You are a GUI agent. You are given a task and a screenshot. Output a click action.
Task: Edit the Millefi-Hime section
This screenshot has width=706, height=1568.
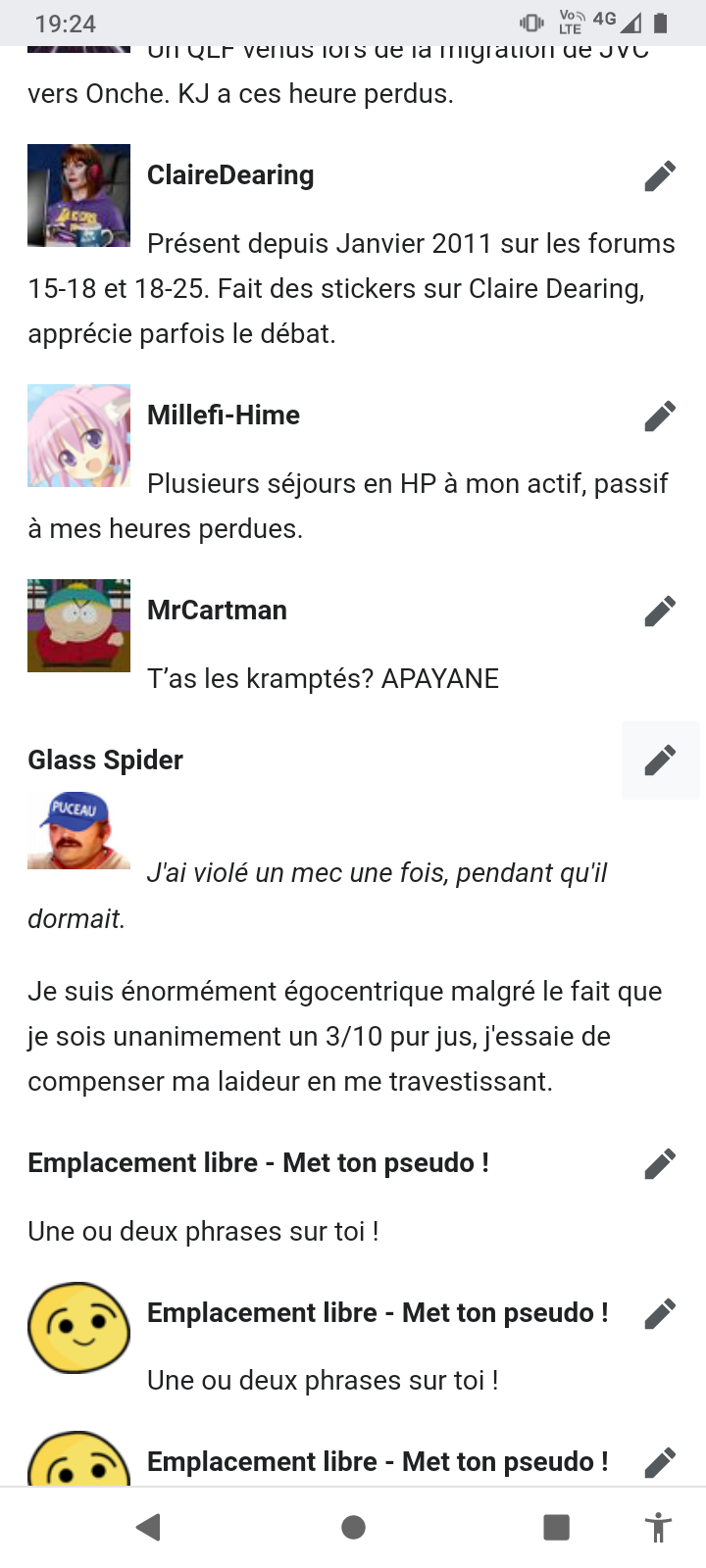coord(660,416)
